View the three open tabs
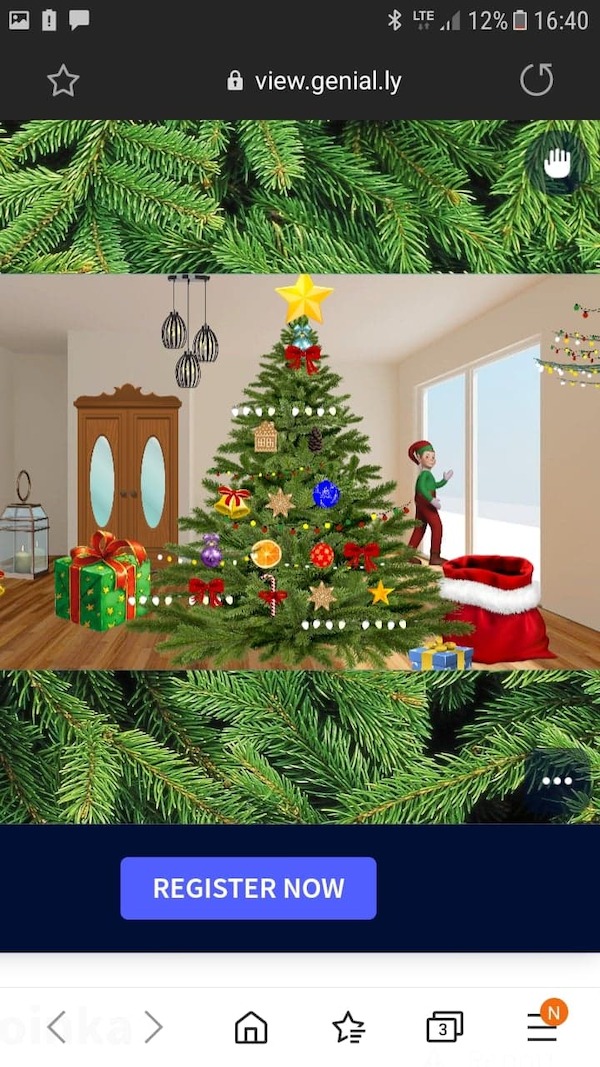The width and height of the screenshot is (600, 1067). [444, 1027]
